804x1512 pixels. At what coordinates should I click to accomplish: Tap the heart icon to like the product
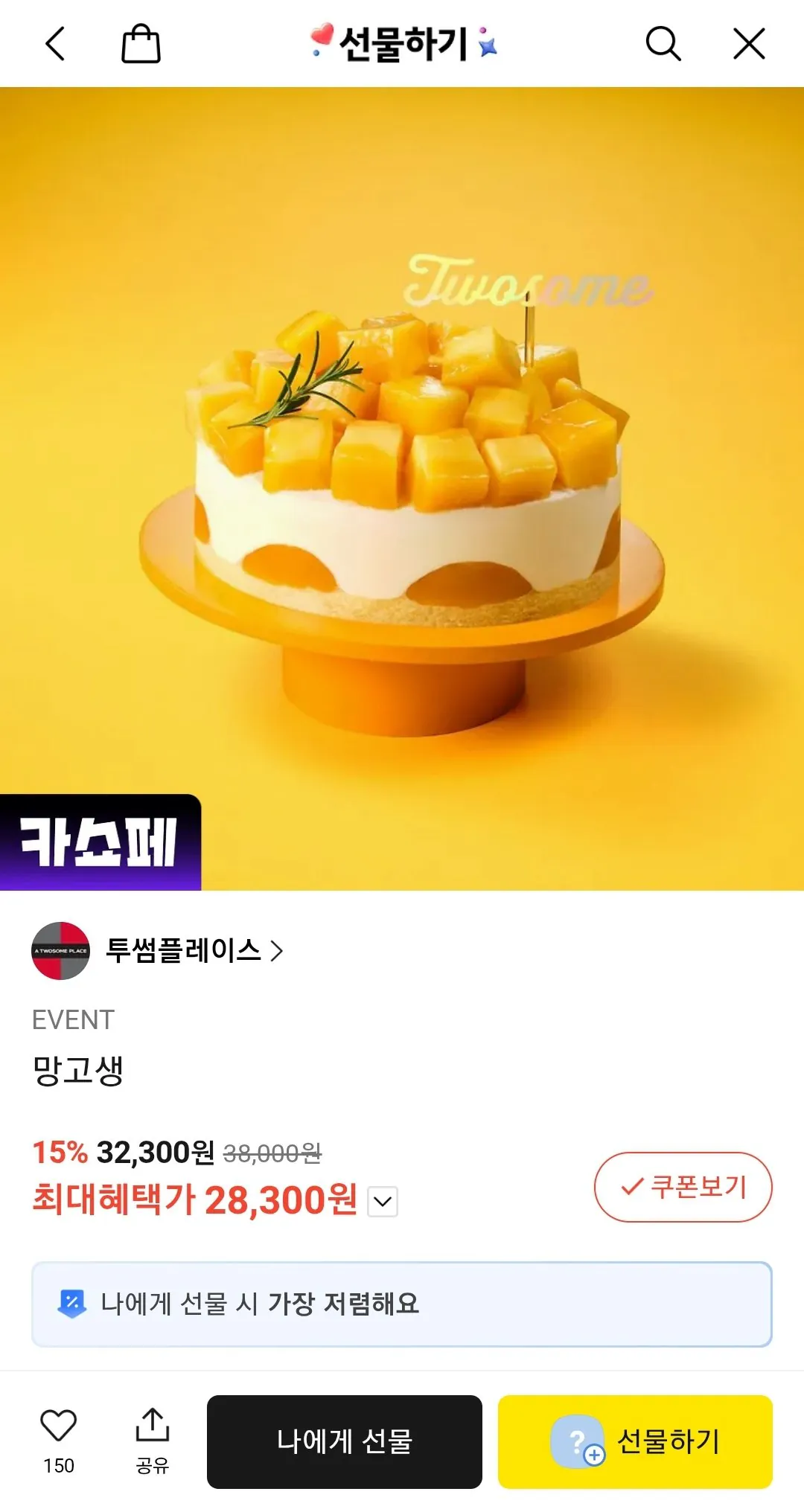coord(61,1423)
